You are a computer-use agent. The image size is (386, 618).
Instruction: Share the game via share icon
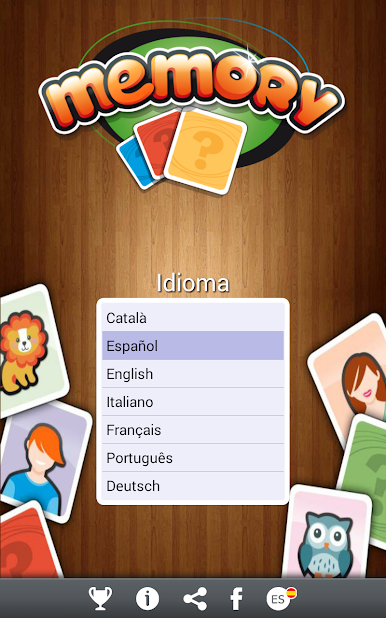click(195, 598)
